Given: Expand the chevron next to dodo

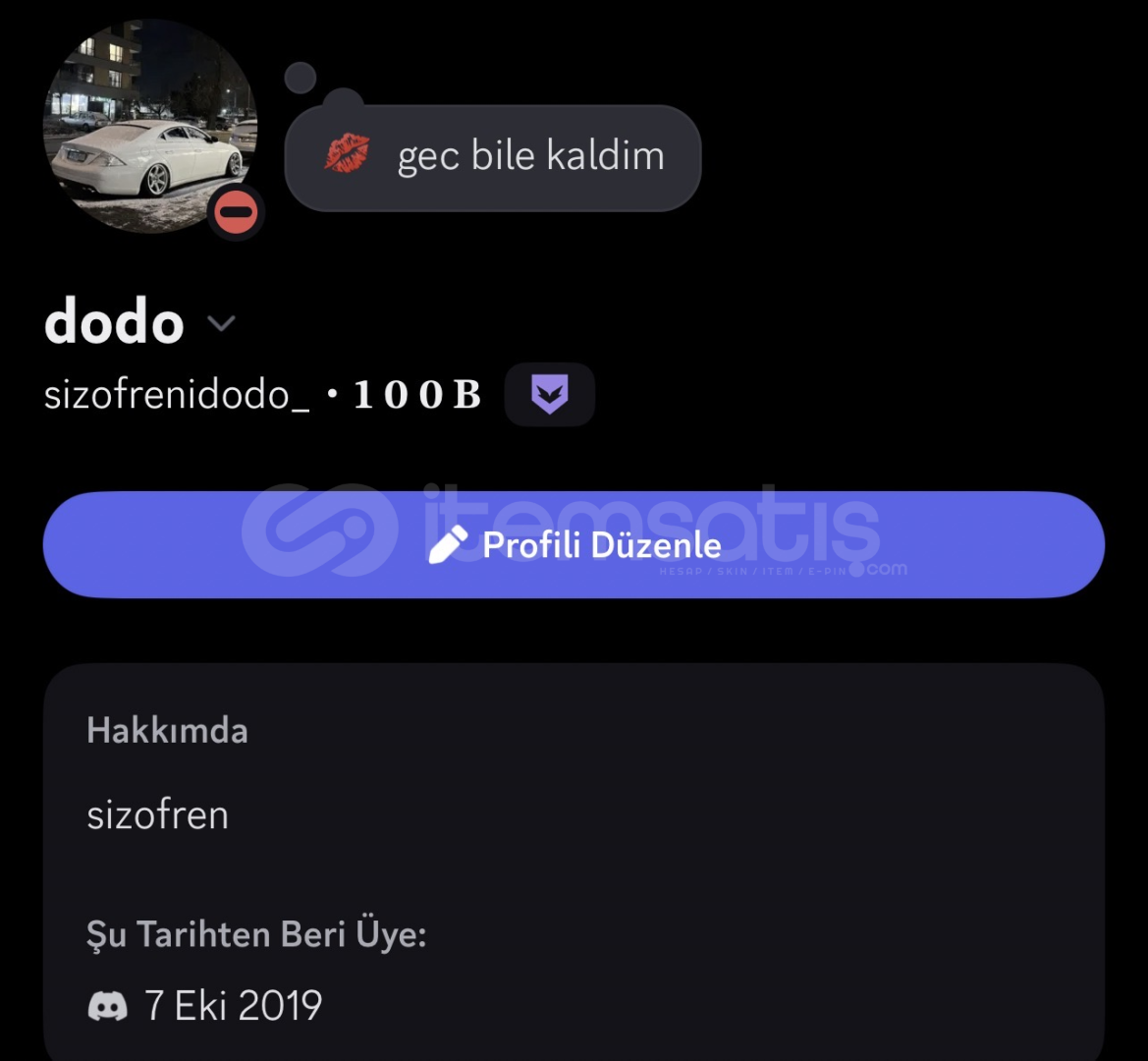Looking at the screenshot, I should tap(223, 323).
